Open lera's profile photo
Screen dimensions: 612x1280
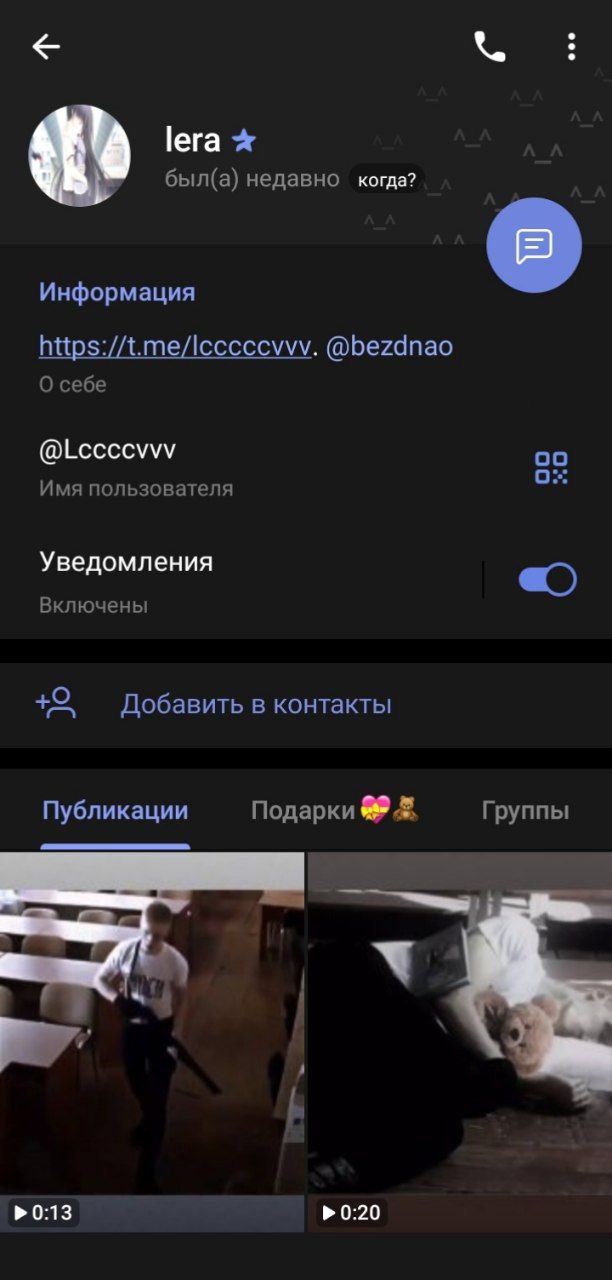[80, 155]
